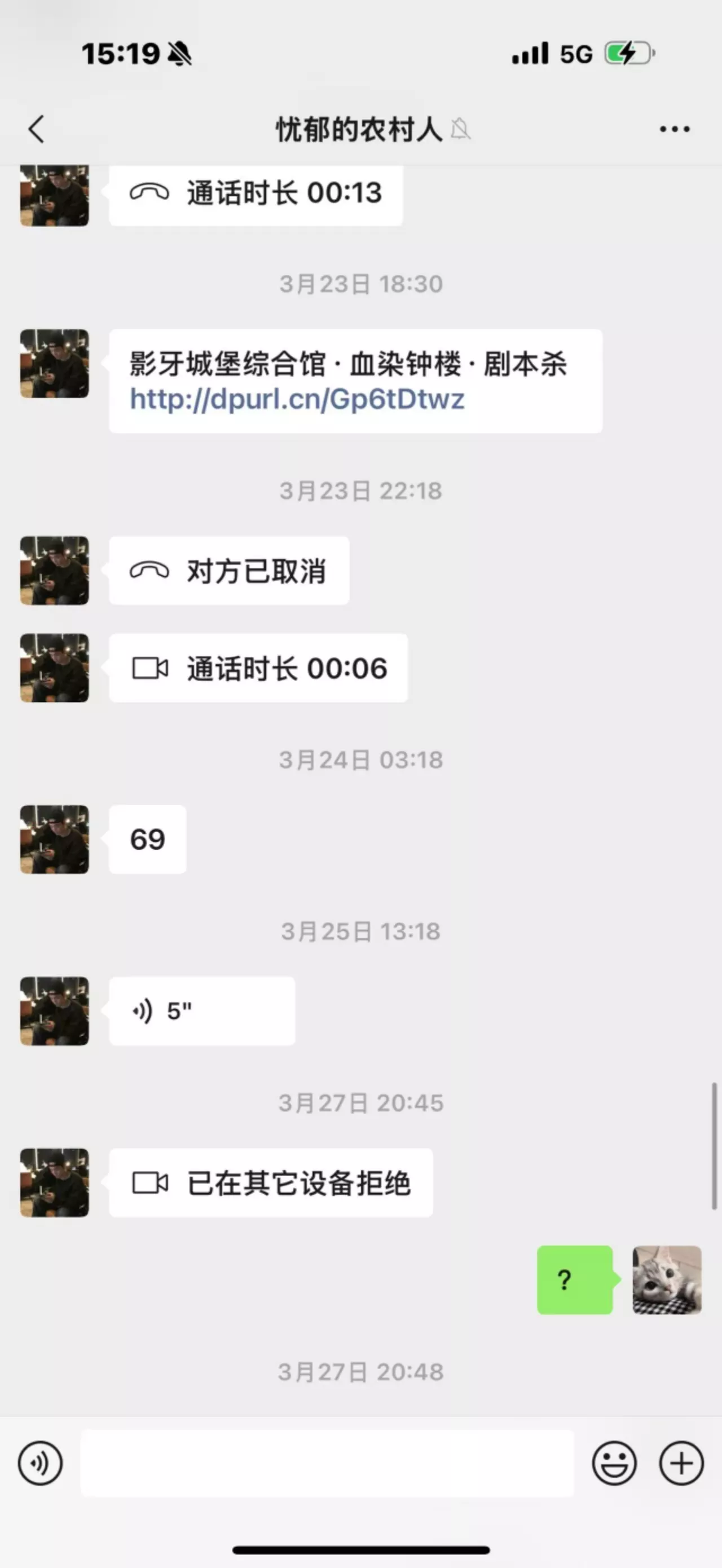Open the dpurl.cn/Gp6tDtwz link
The width and height of the screenshot is (722, 1568).
(297, 399)
